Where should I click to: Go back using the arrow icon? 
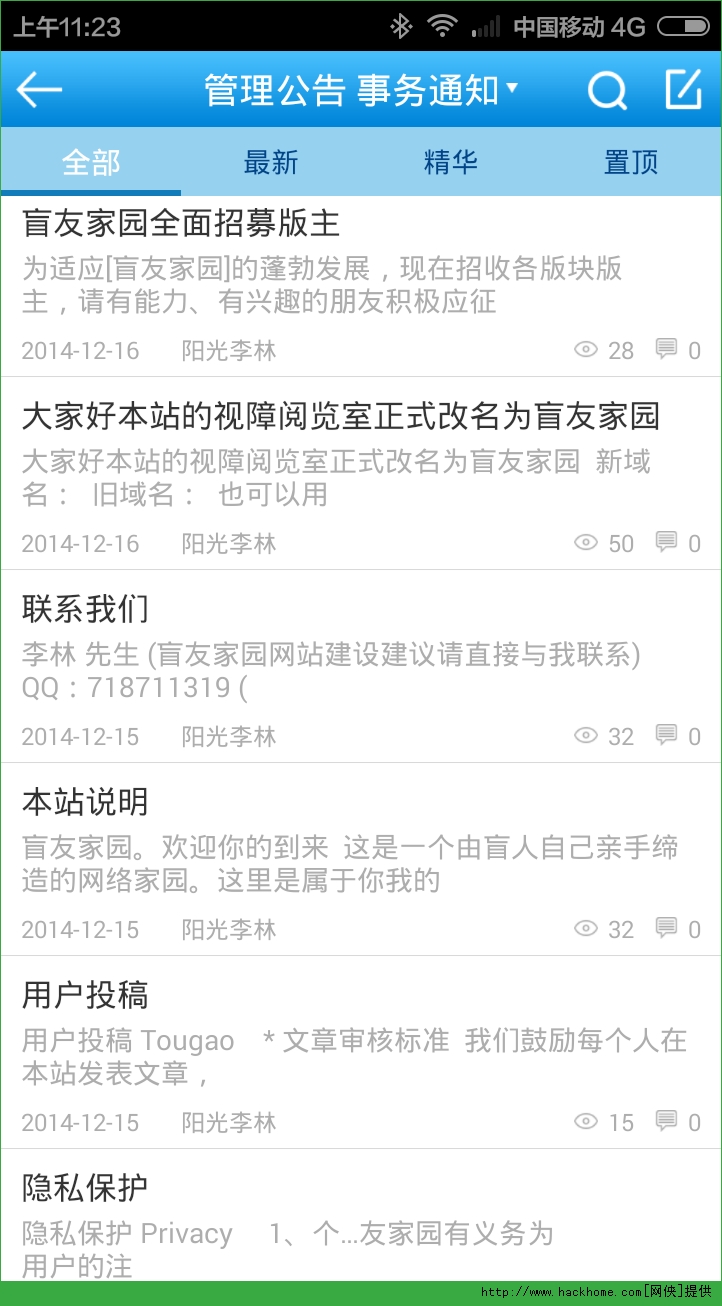(40, 90)
